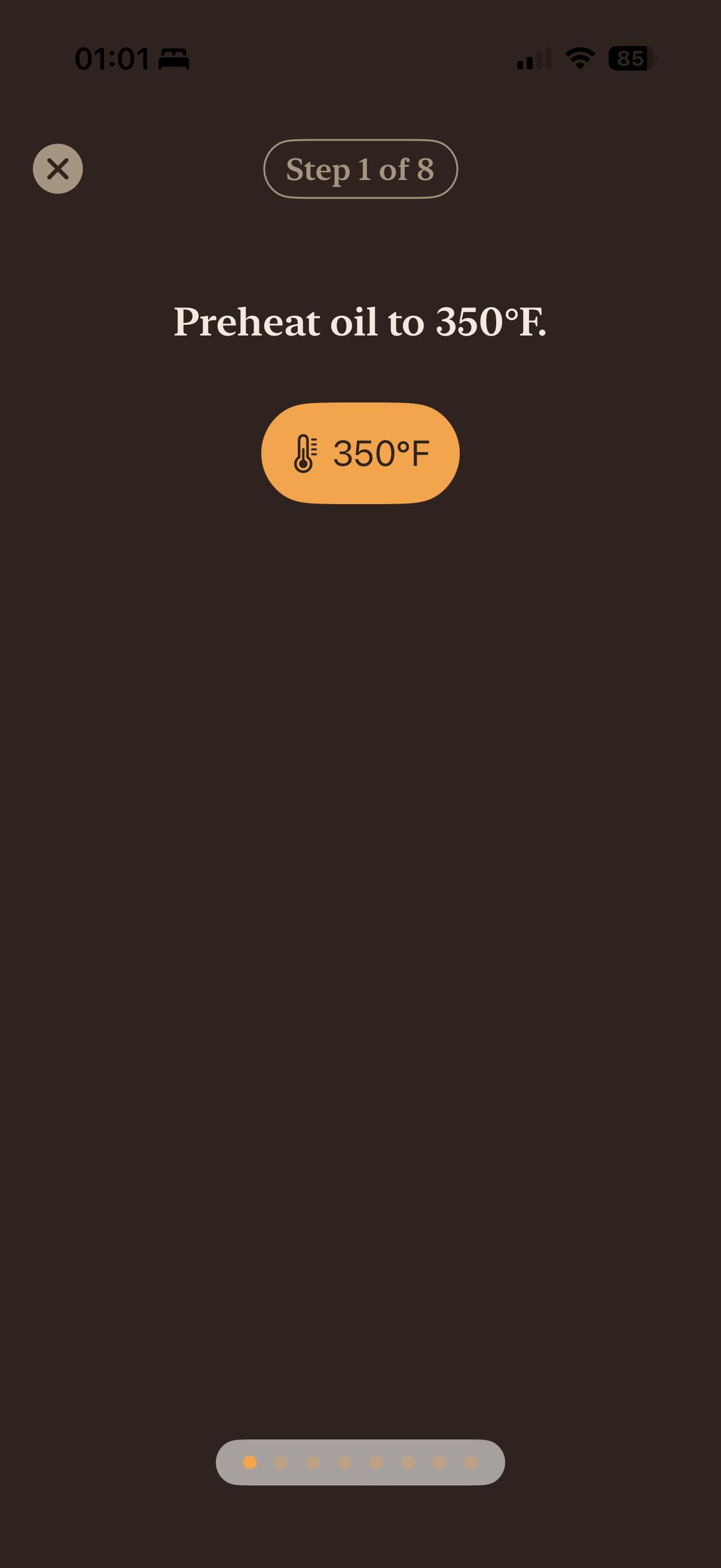This screenshot has width=721, height=1568.
Task: Close the cooking steps view
Action: [x=58, y=169]
